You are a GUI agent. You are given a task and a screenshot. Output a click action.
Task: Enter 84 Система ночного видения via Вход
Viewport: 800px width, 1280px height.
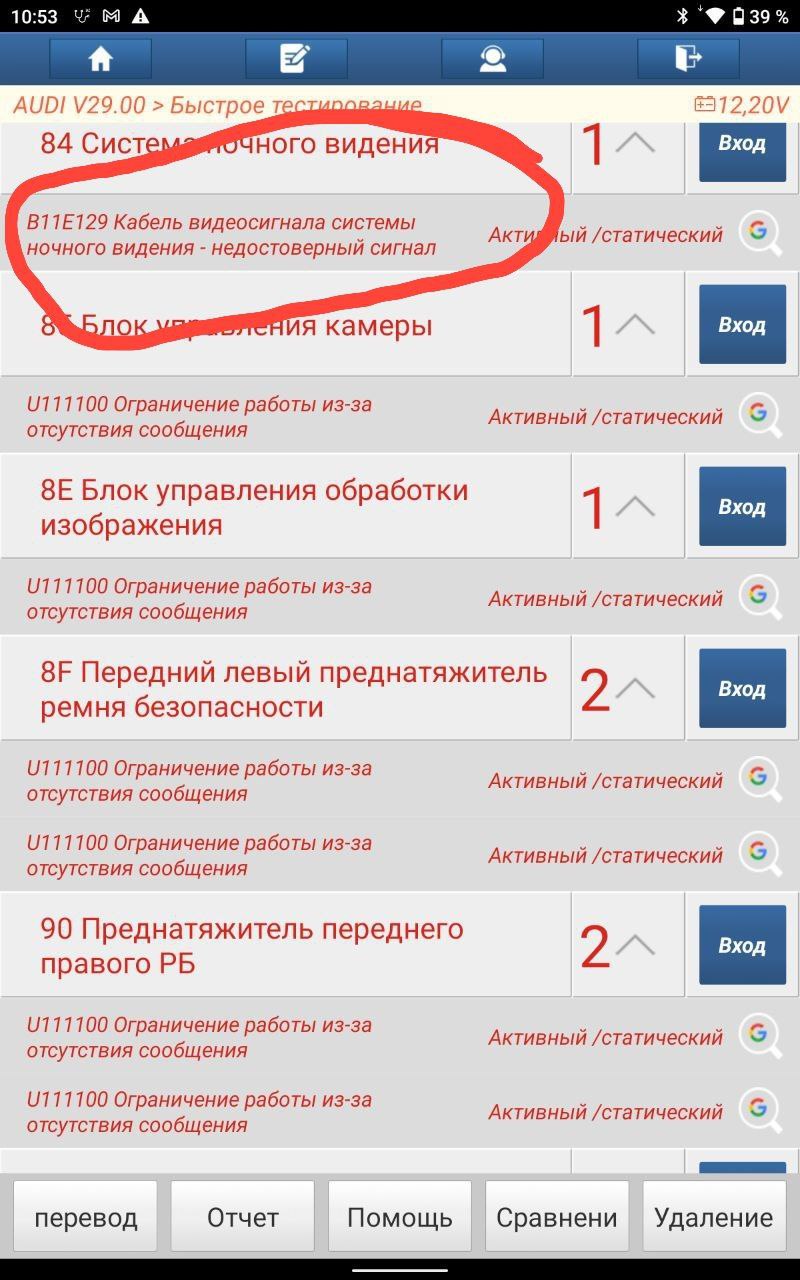coord(742,146)
